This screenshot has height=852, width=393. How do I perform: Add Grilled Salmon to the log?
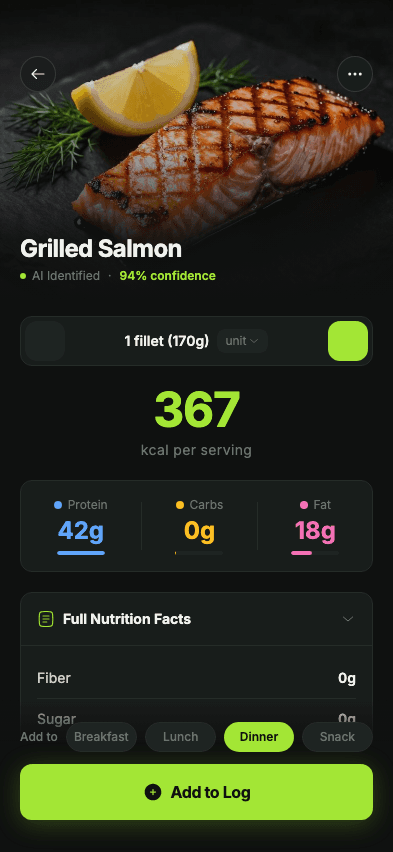tap(196, 792)
